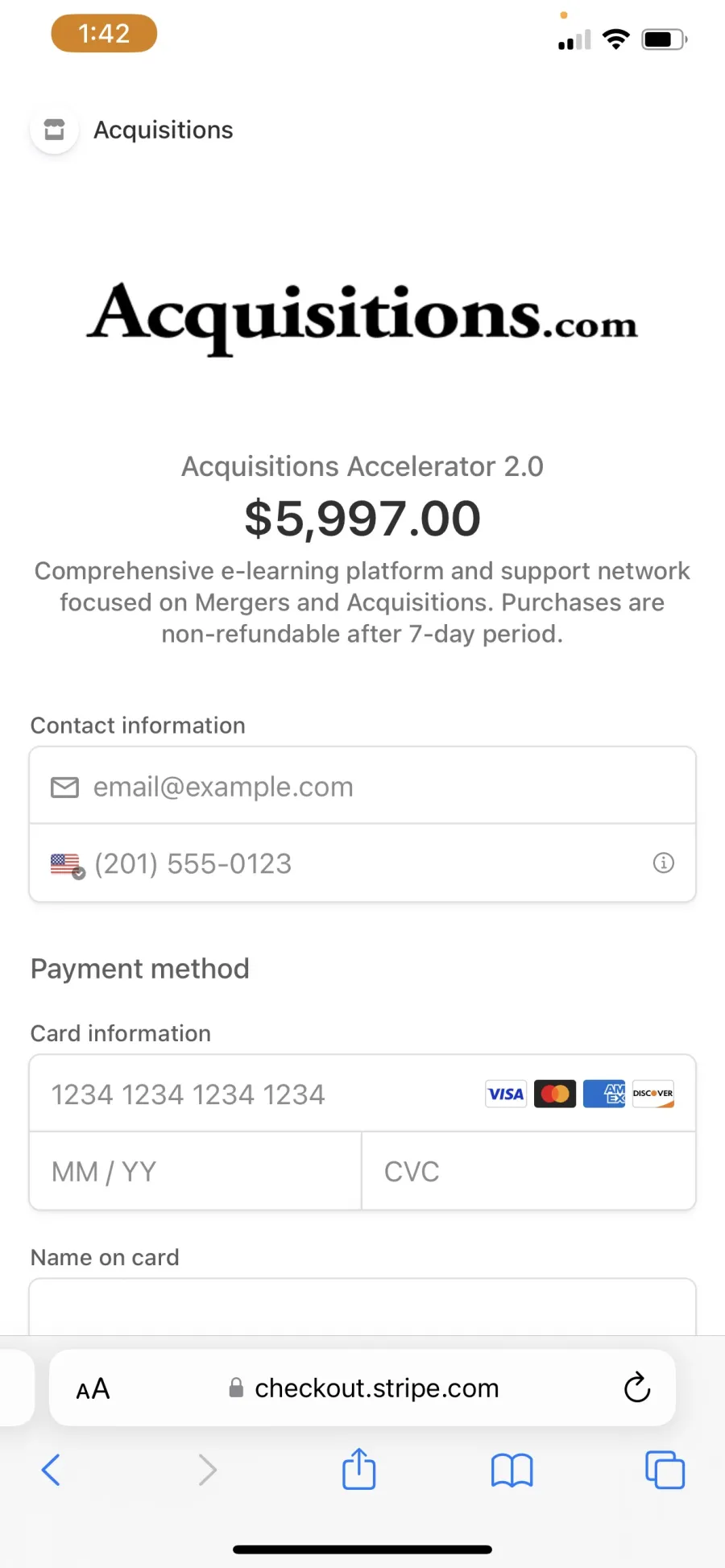Open the phone number info icon

point(663,863)
